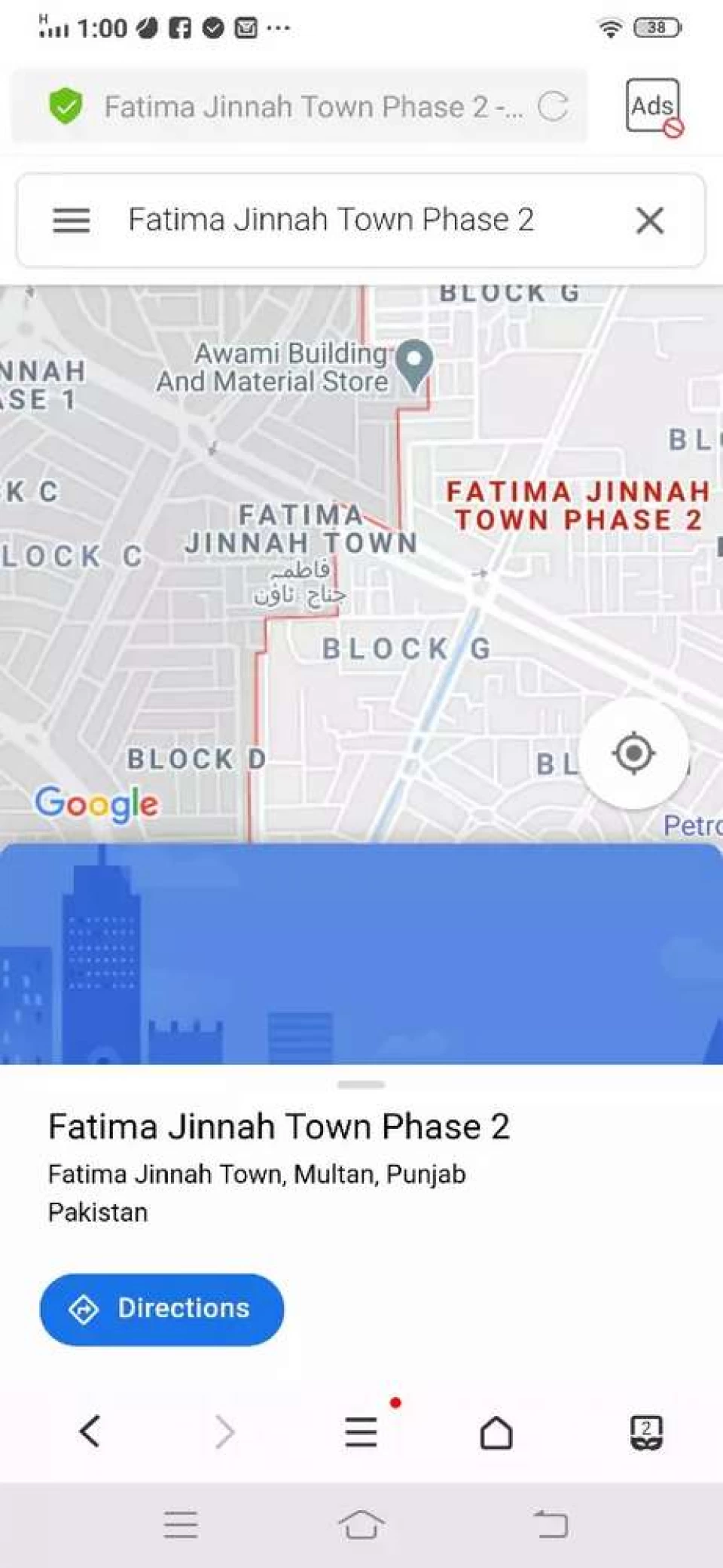Center map on my location

[633, 752]
